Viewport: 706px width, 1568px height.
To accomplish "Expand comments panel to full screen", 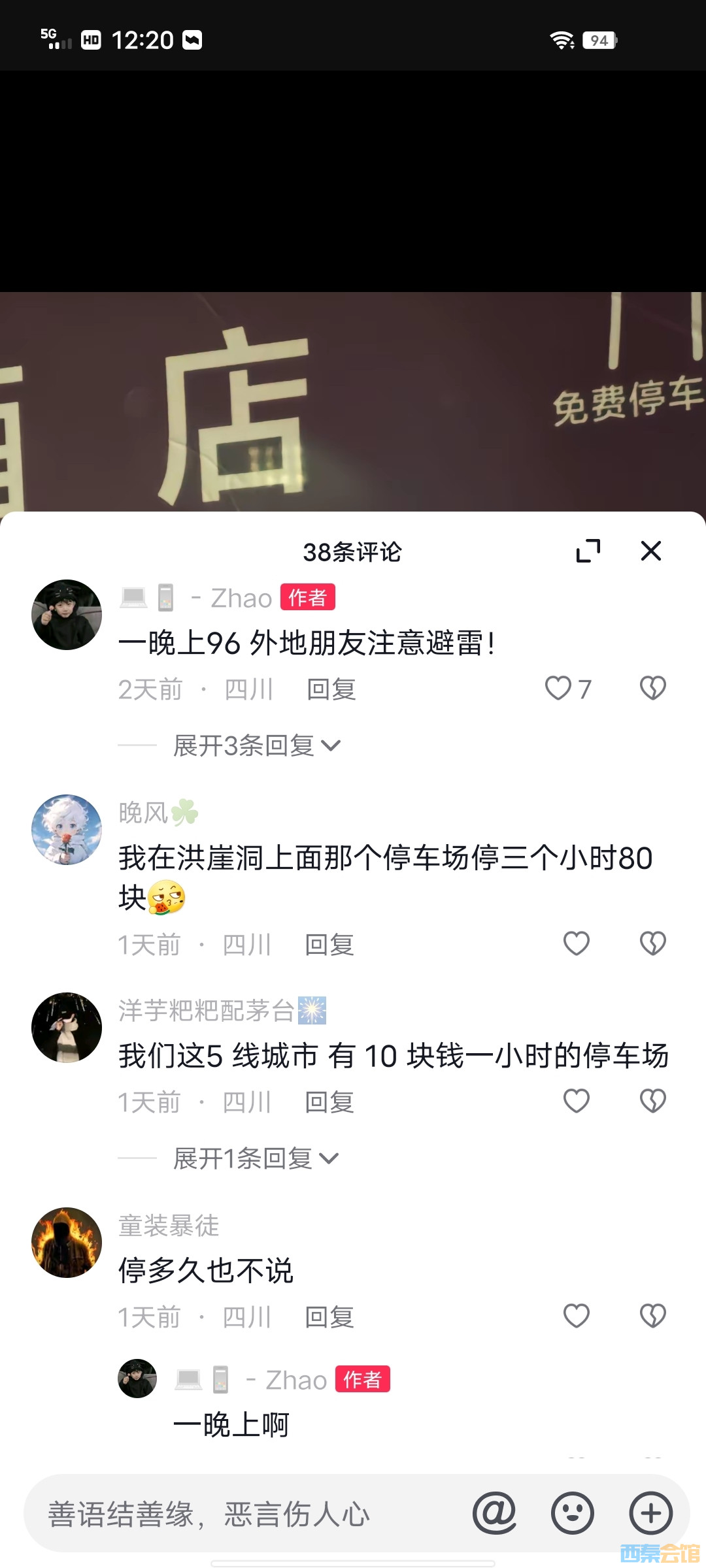I will coord(588,551).
